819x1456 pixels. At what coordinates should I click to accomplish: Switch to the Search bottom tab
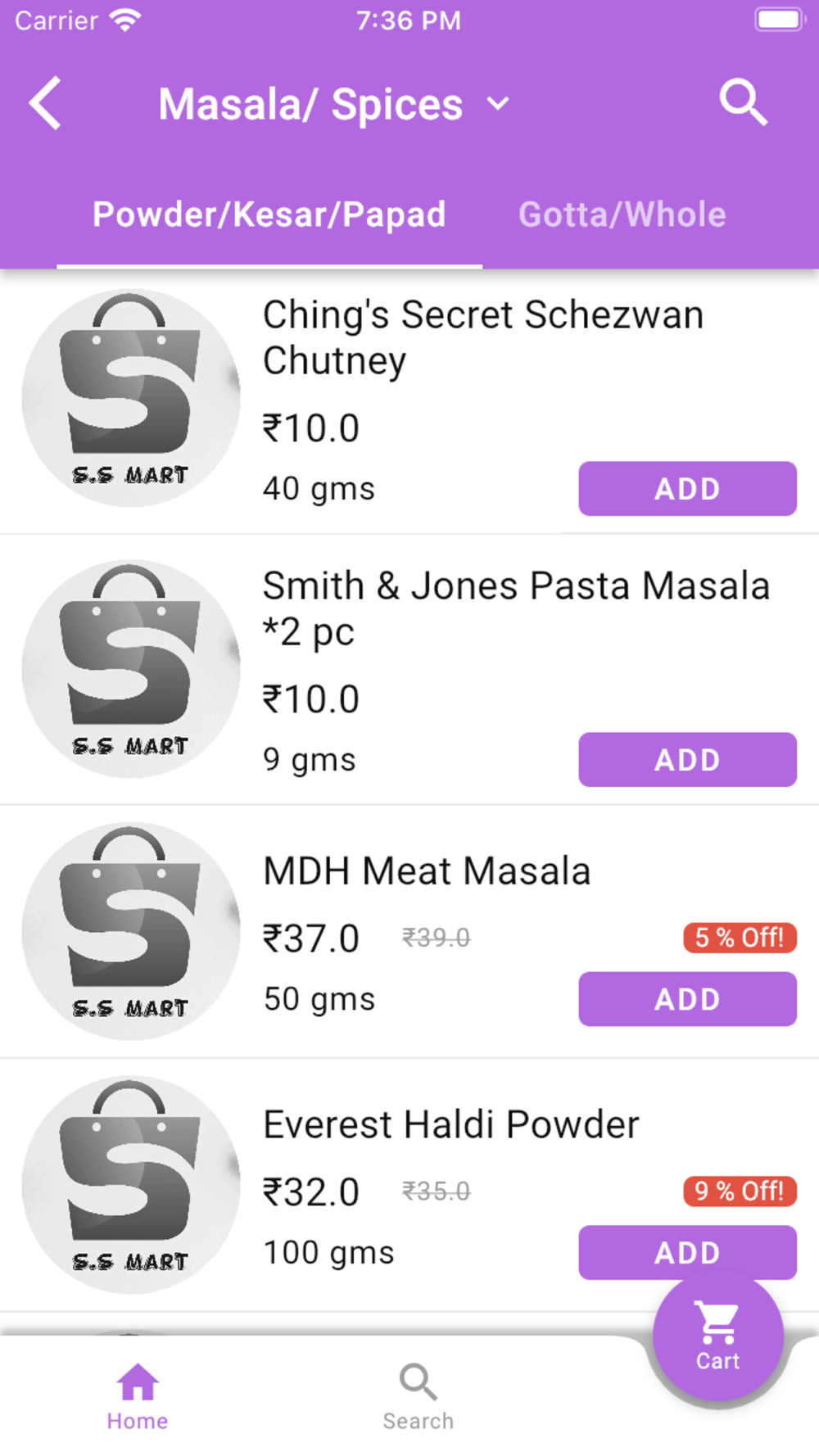pos(418,1397)
